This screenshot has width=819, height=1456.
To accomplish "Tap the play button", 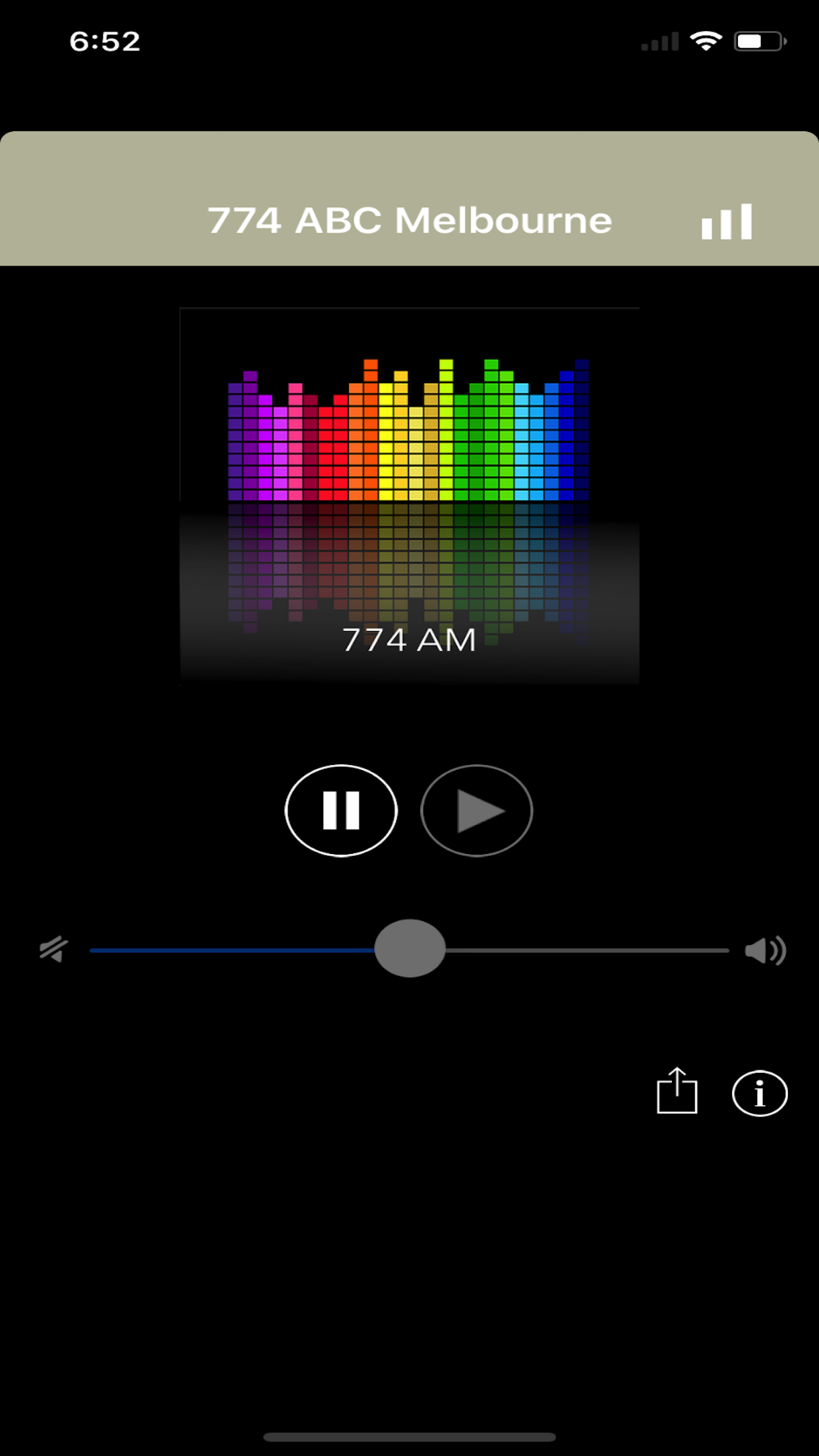I will point(477,810).
